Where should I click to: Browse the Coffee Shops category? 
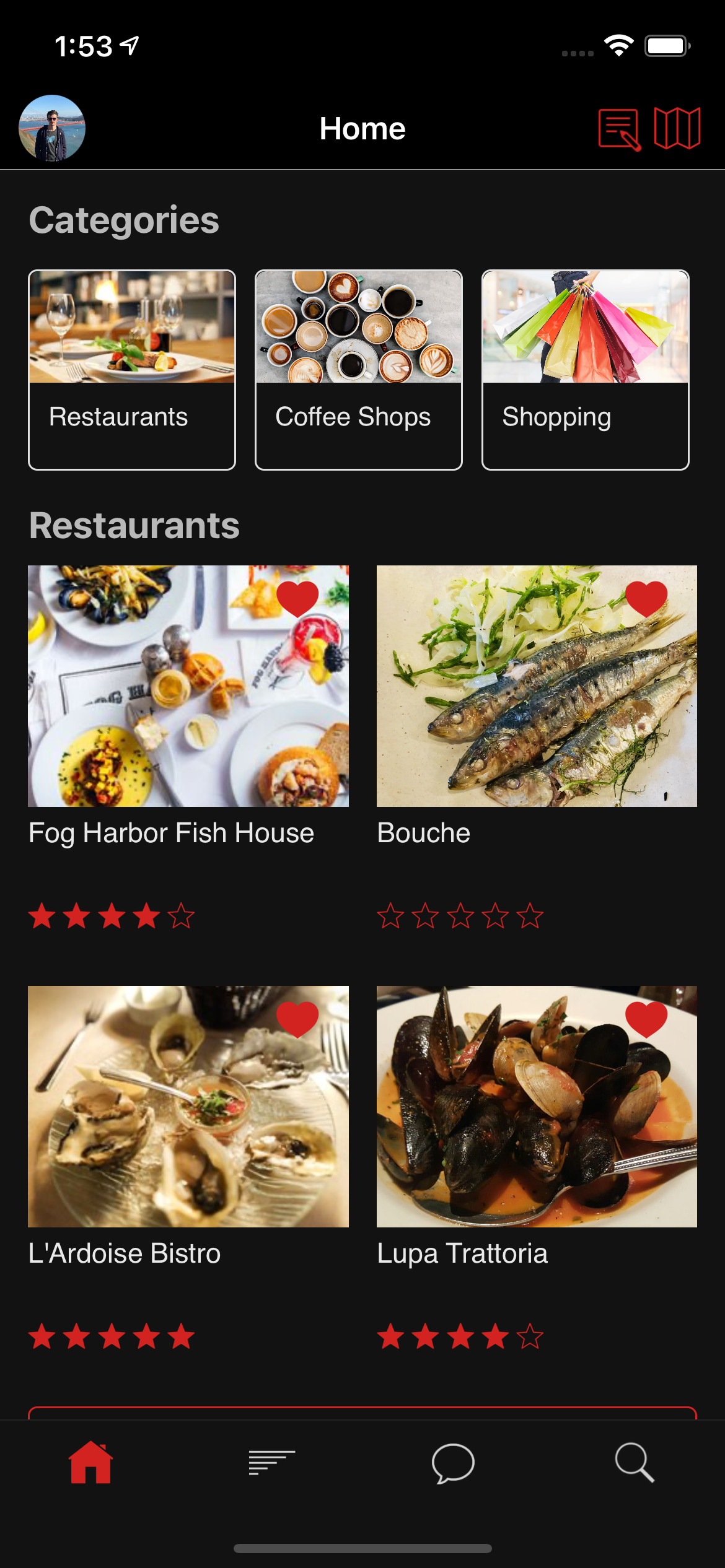[359, 368]
